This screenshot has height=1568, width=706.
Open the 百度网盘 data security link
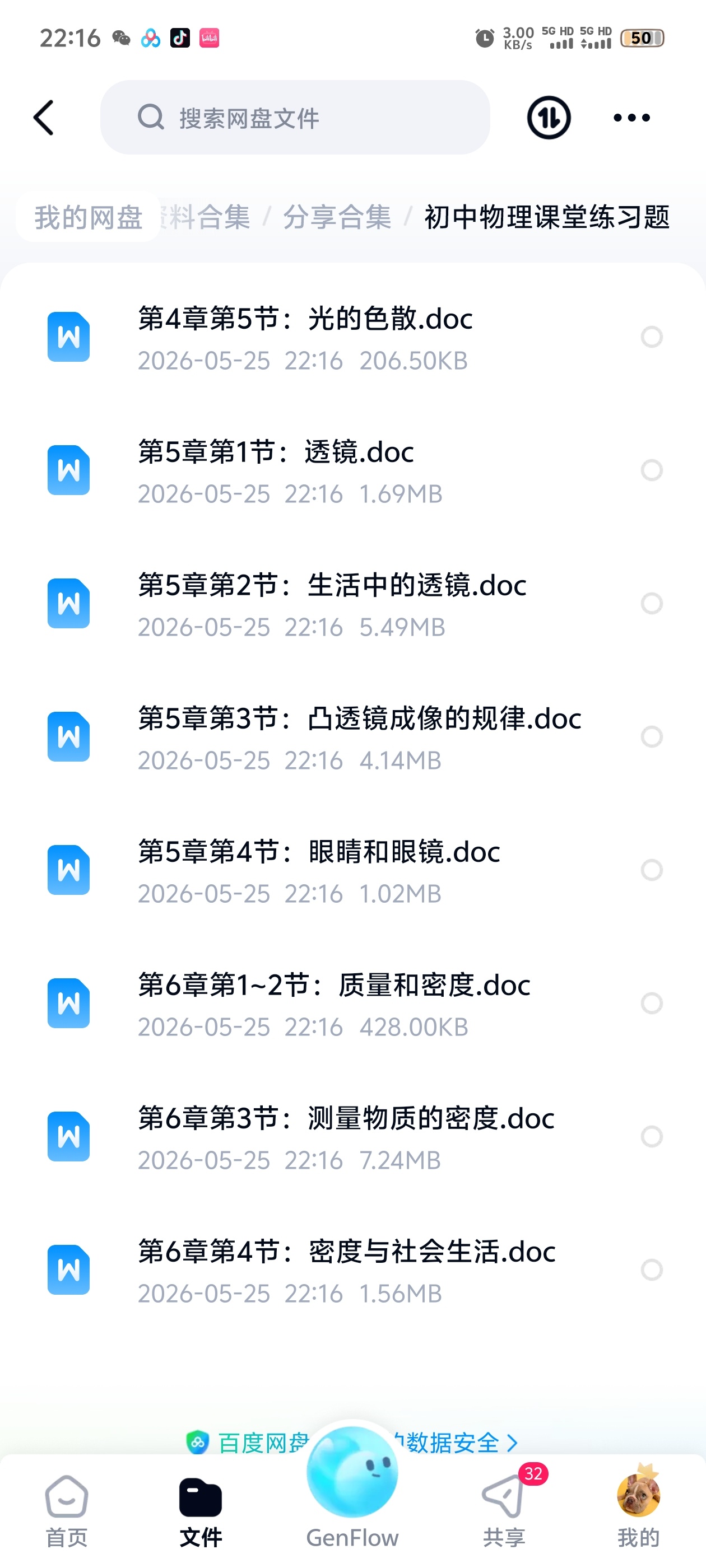(352, 1442)
